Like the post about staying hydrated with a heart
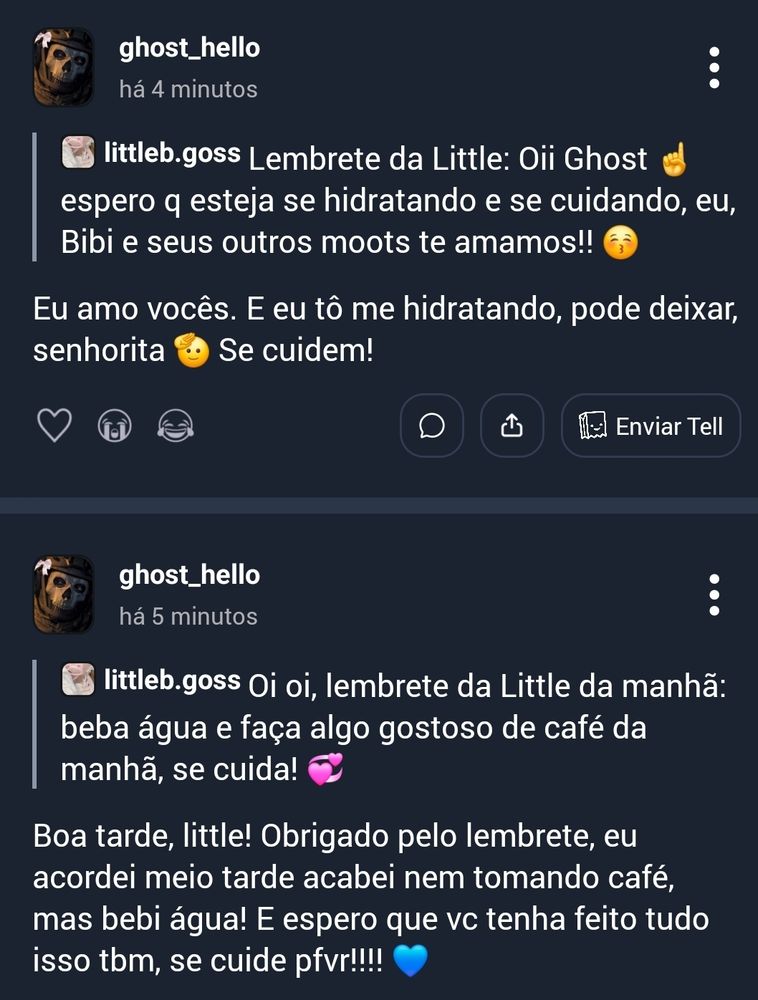The width and height of the screenshot is (758, 1000). point(54,426)
